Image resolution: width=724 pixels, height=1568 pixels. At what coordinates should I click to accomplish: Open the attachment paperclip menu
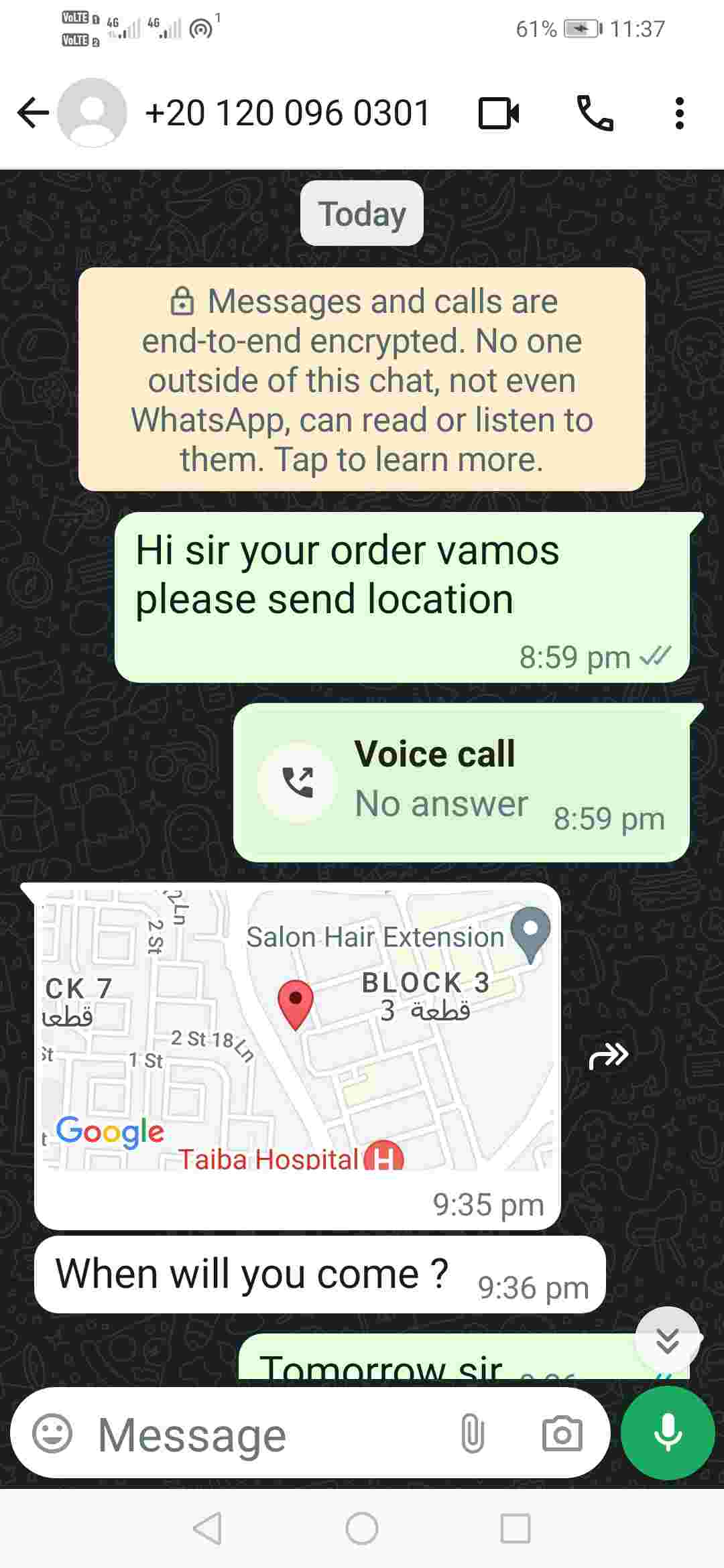coord(472,1434)
